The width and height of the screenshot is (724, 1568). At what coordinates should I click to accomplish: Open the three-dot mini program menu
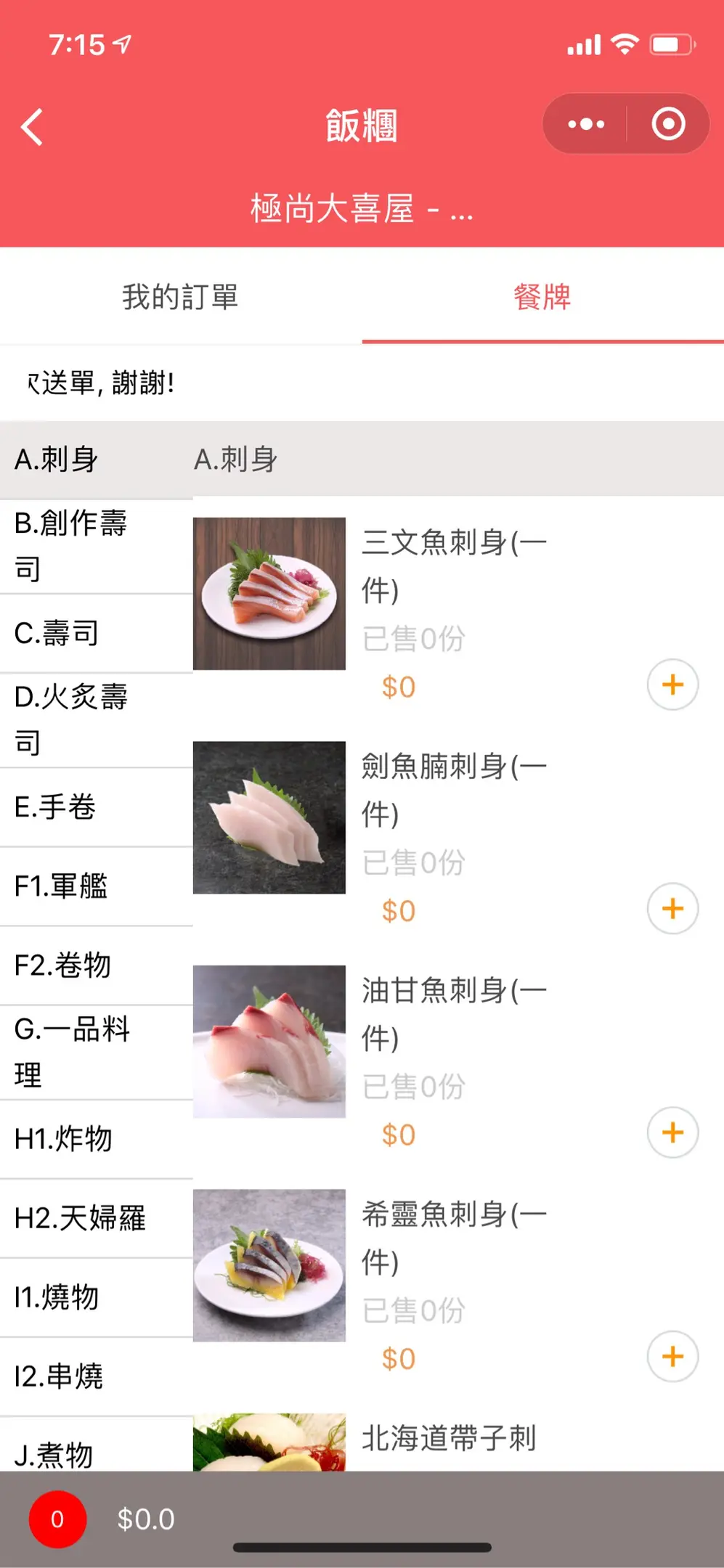586,124
